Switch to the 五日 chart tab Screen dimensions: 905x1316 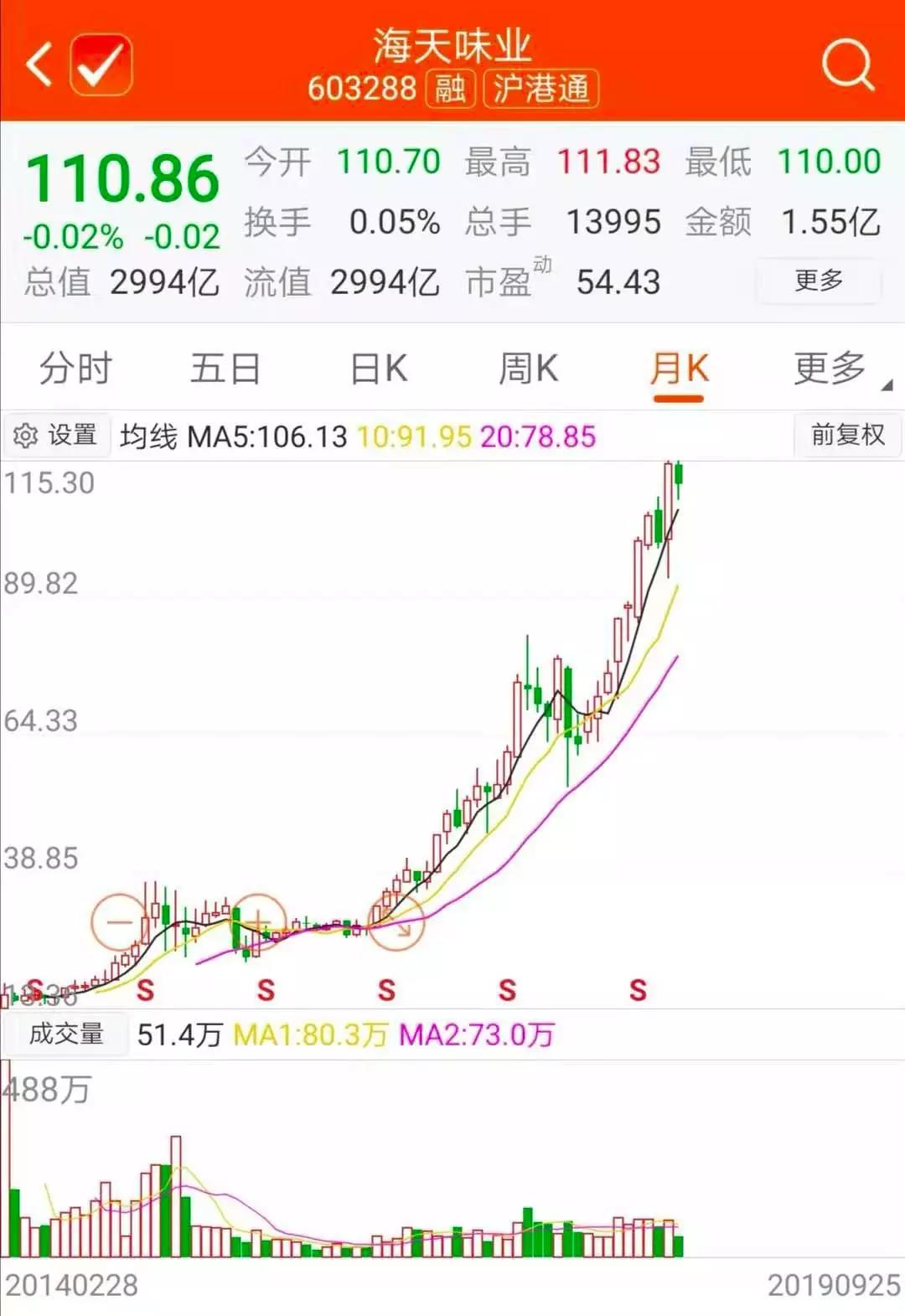click(225, 369)
